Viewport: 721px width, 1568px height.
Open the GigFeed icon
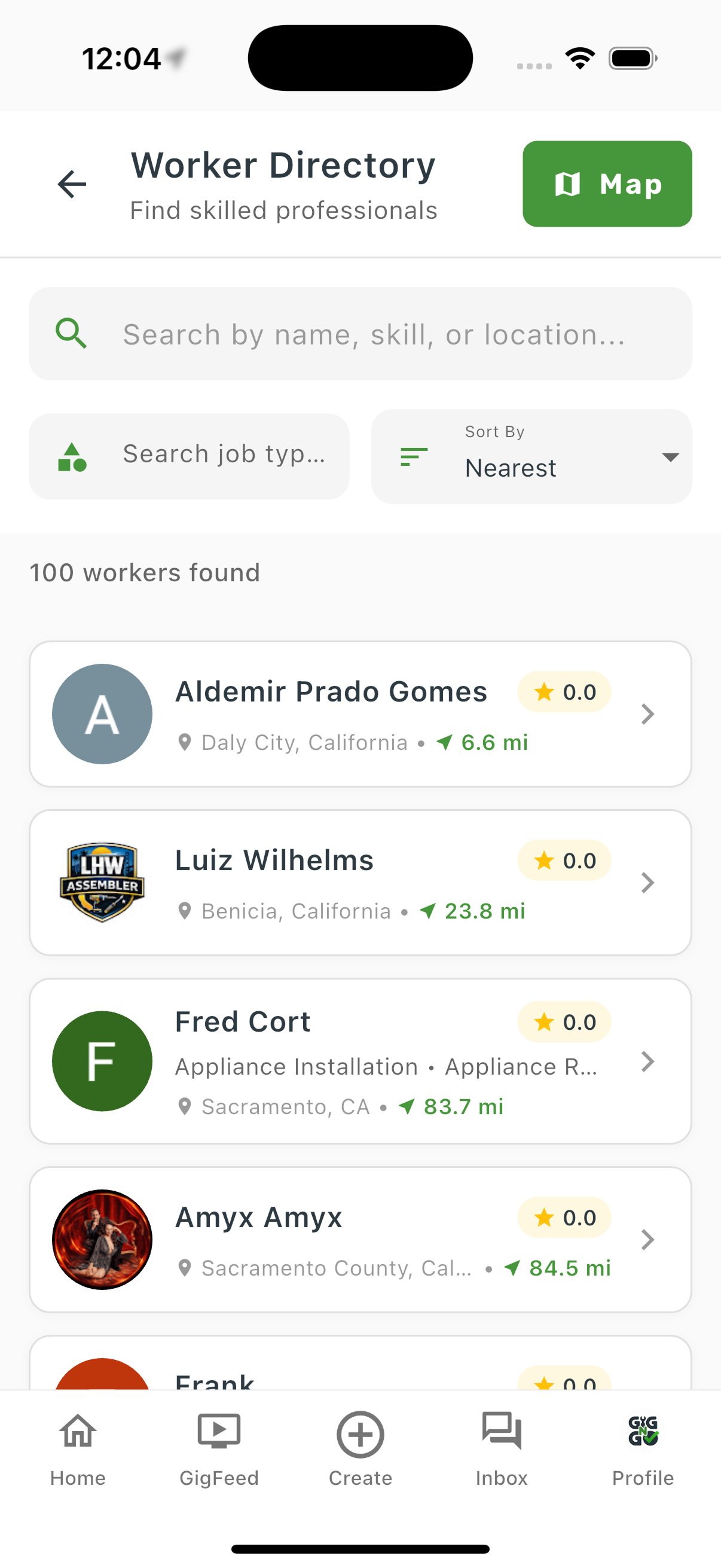click(x=219, y=1432)
